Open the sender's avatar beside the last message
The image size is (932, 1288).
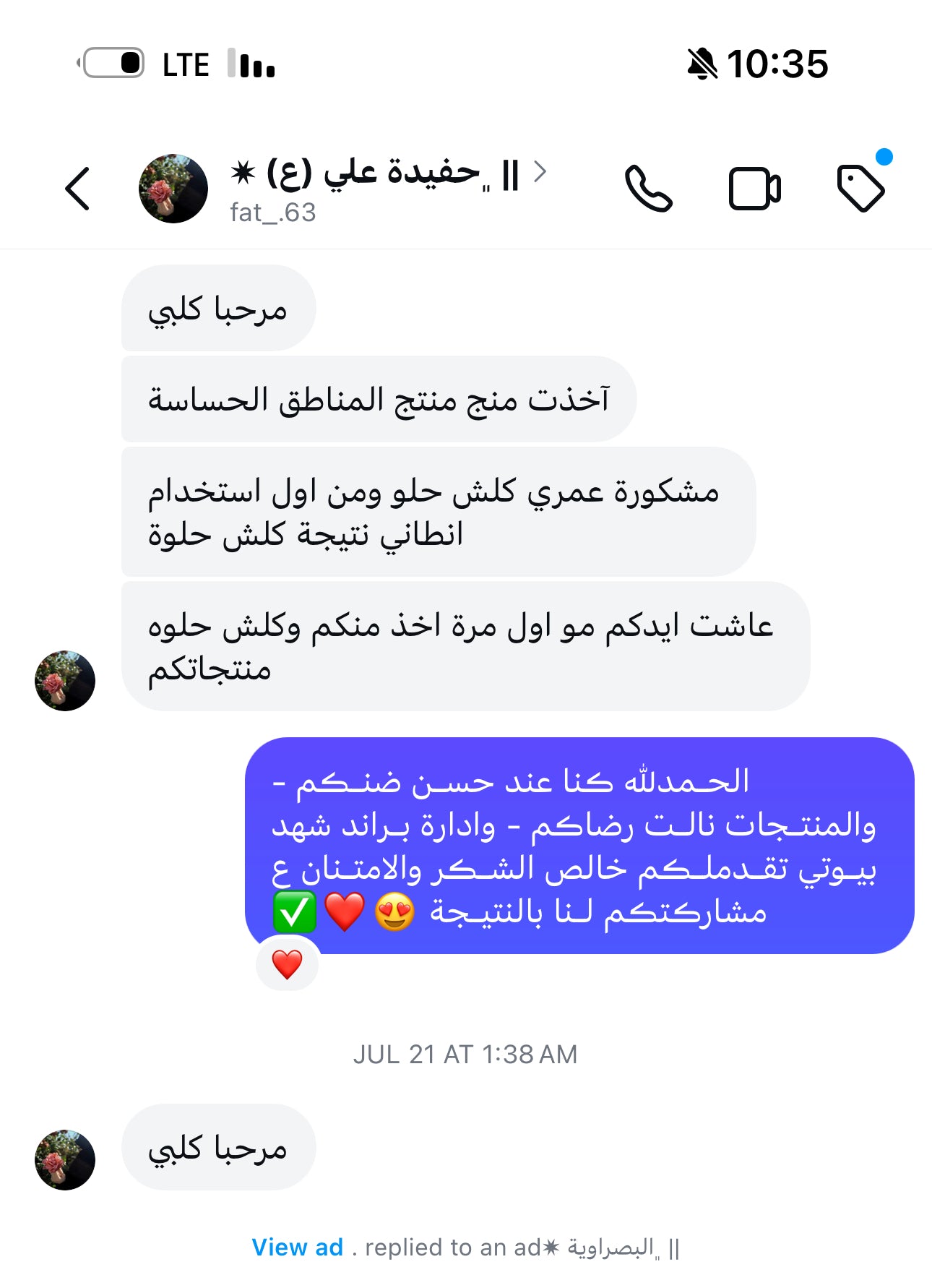click(65, 1159)
